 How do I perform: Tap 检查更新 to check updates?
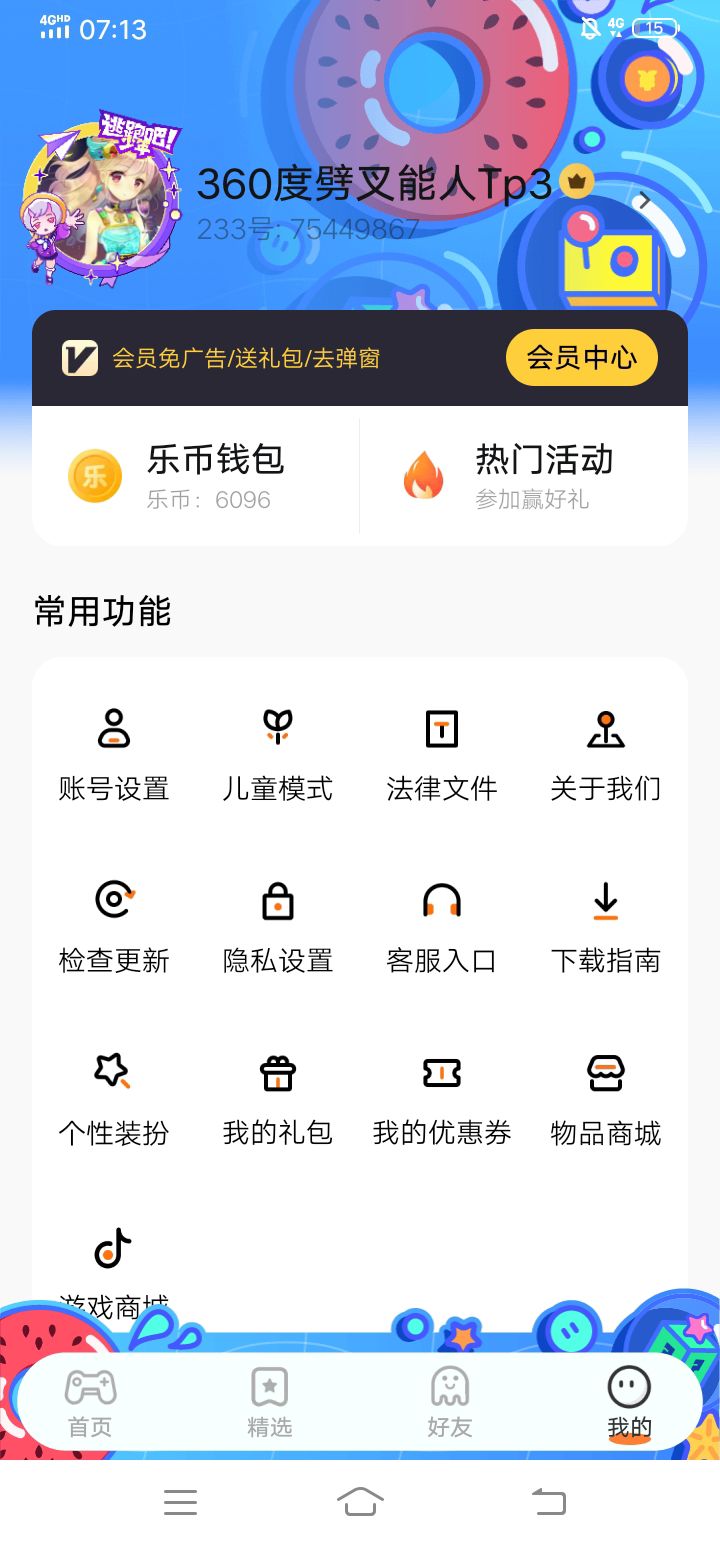point(114,927)
